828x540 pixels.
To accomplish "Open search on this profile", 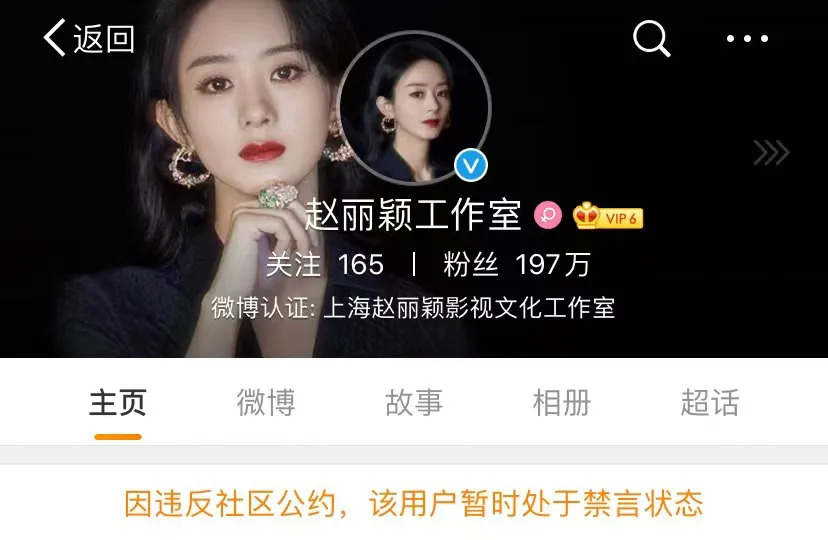I will pyautogui.click(x=651, y=39).
